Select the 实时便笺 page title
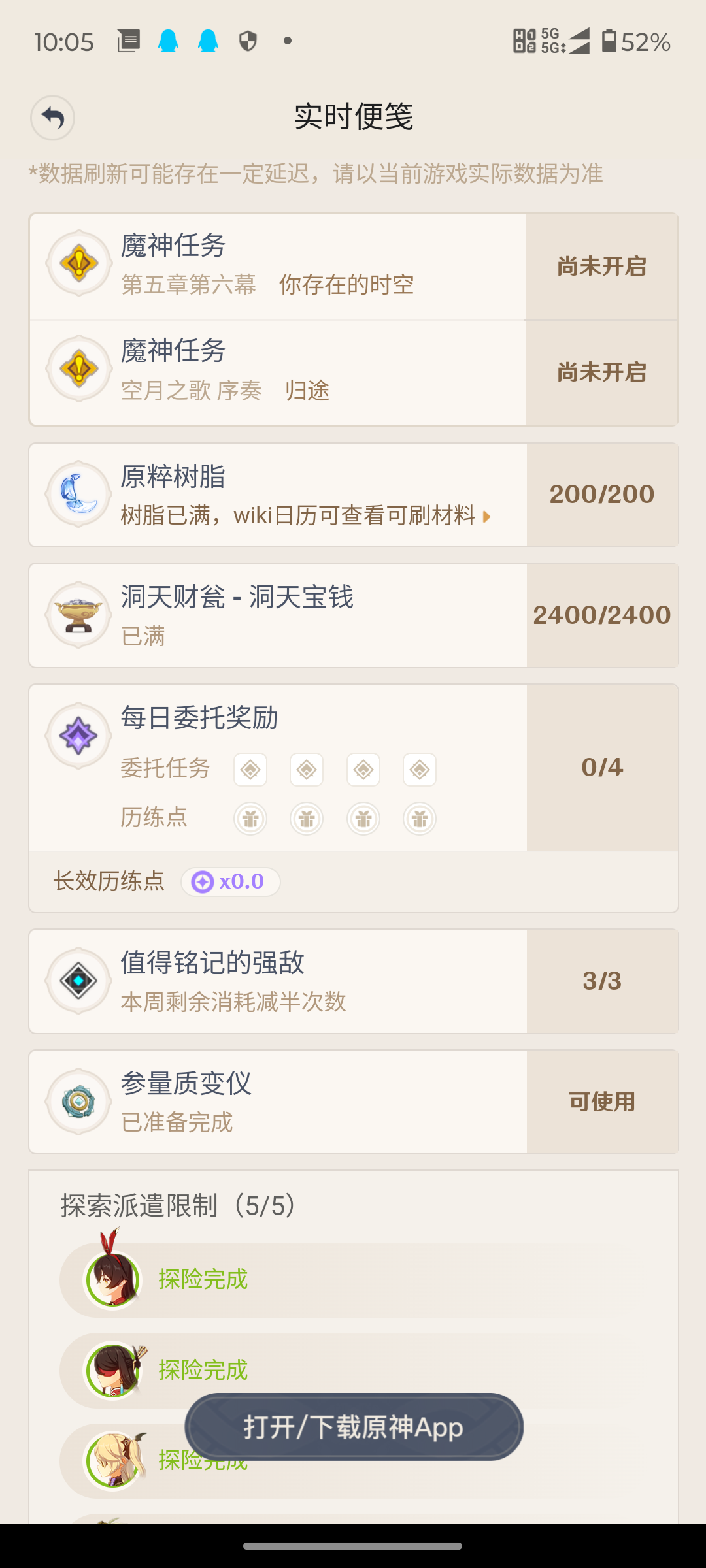 click(353, 118)
